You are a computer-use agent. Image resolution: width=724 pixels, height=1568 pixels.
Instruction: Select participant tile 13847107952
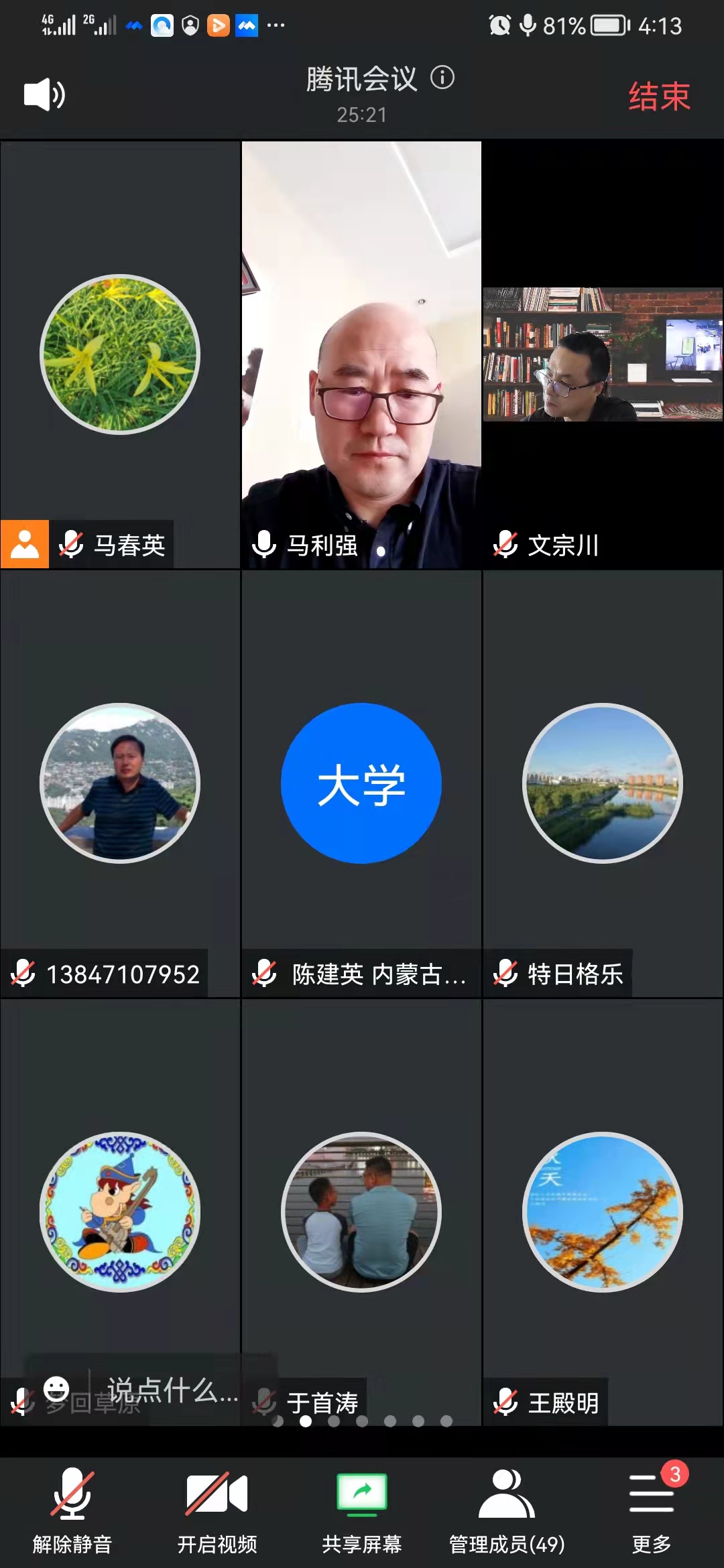pyautogui.click(x=120, y=783)
